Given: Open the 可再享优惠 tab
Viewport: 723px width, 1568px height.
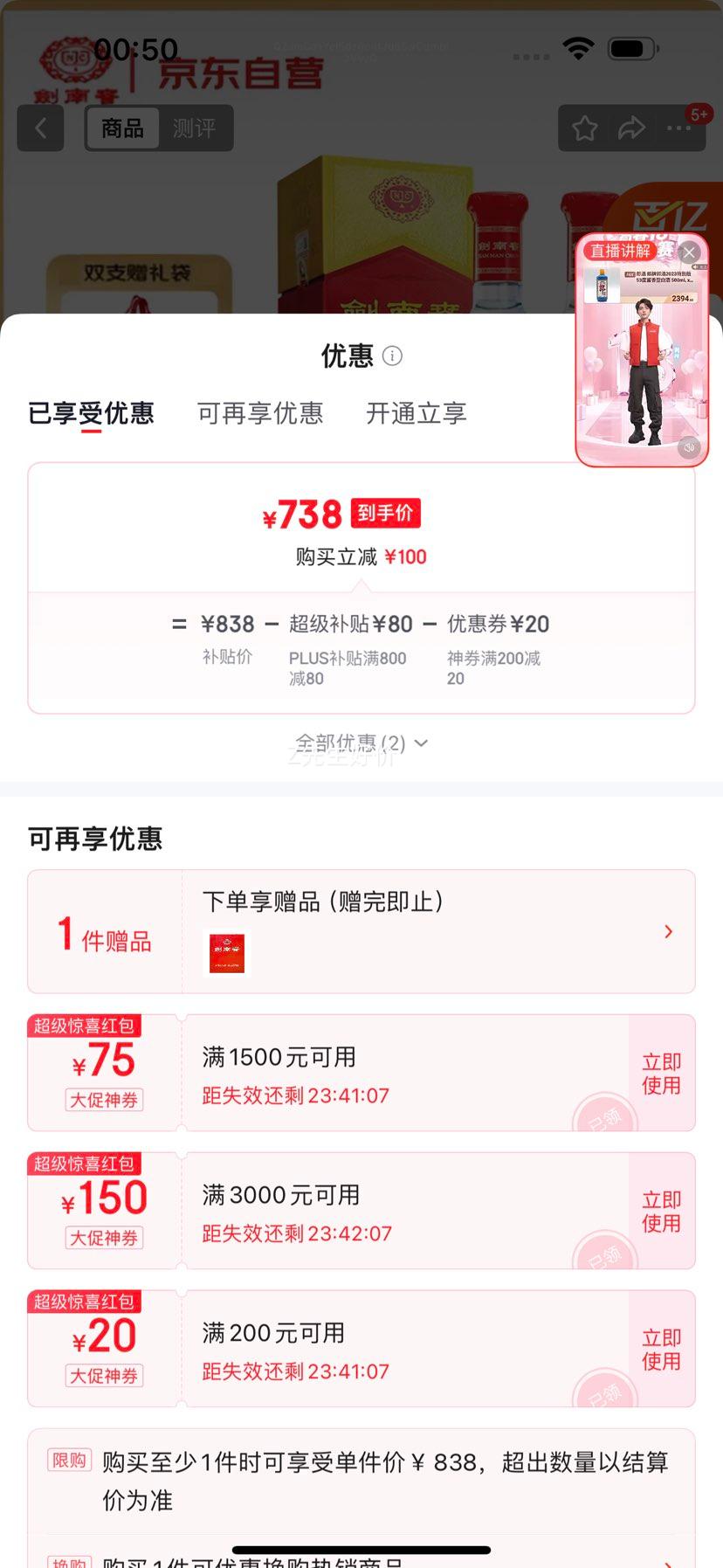Looking at the screenshot, I should 259,414.
